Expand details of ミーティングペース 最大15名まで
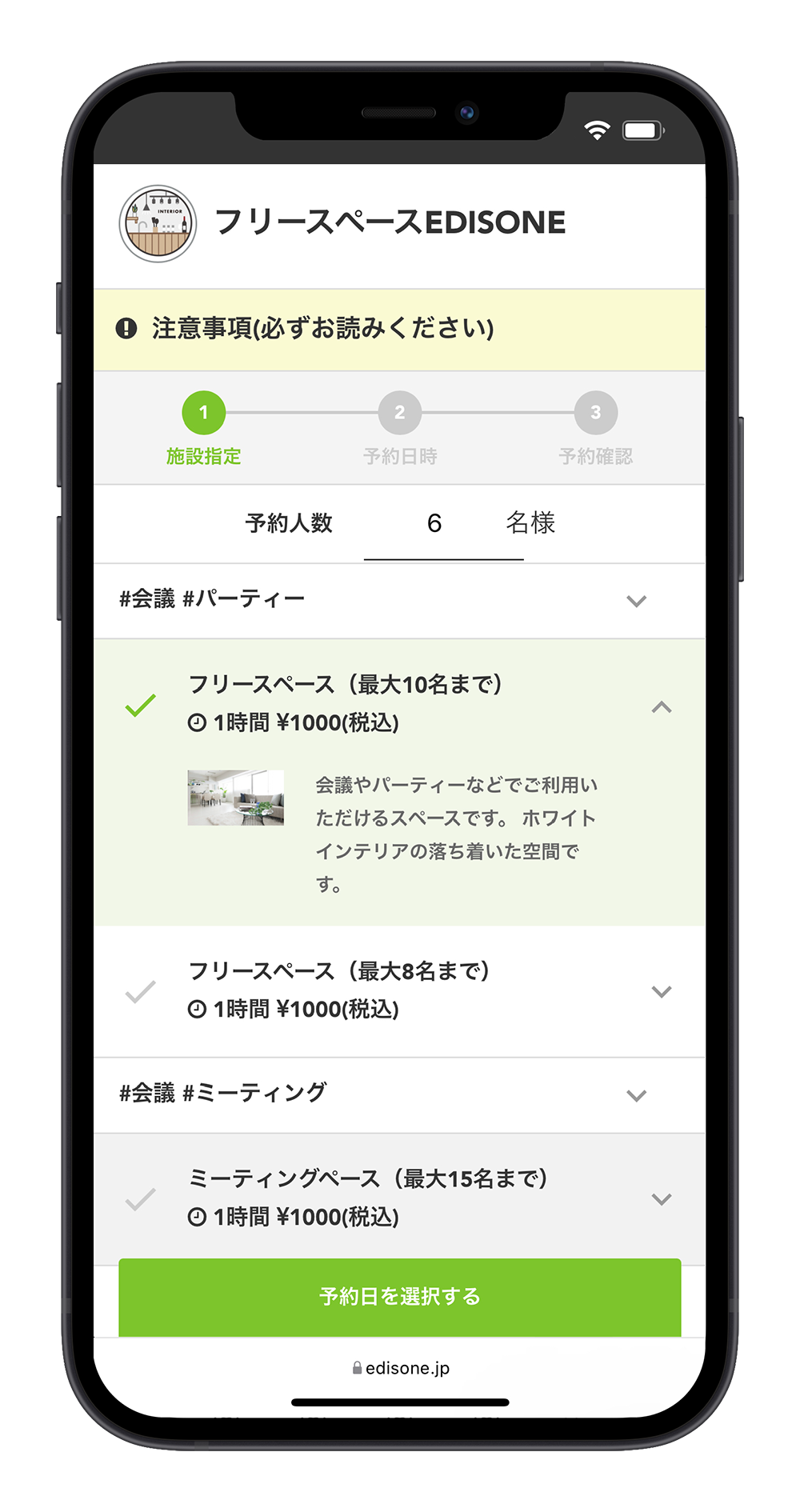Viewport: 800px width, 1512px height. point(661,1199)
